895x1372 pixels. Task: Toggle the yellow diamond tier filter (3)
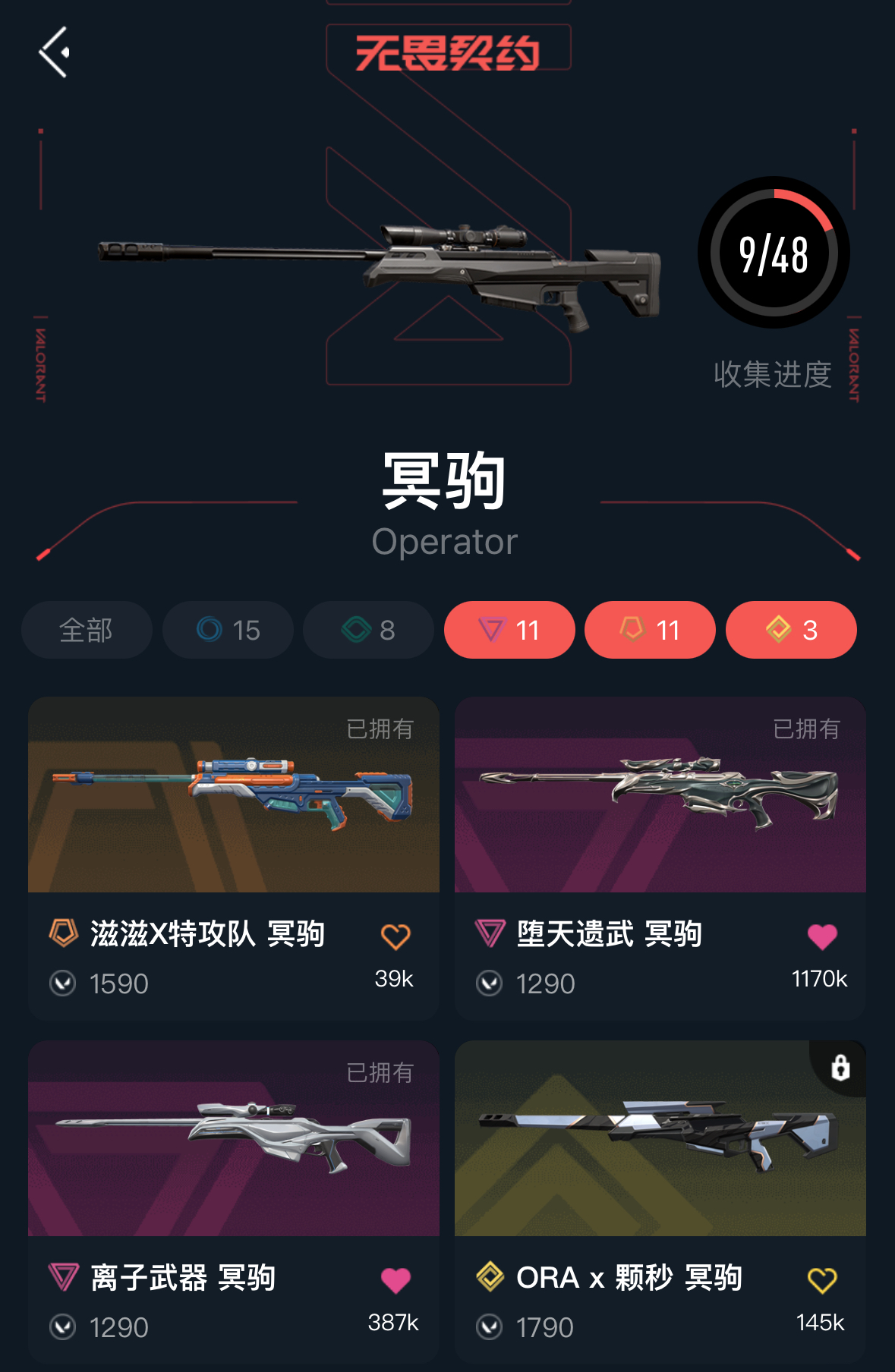click(791, 630)
